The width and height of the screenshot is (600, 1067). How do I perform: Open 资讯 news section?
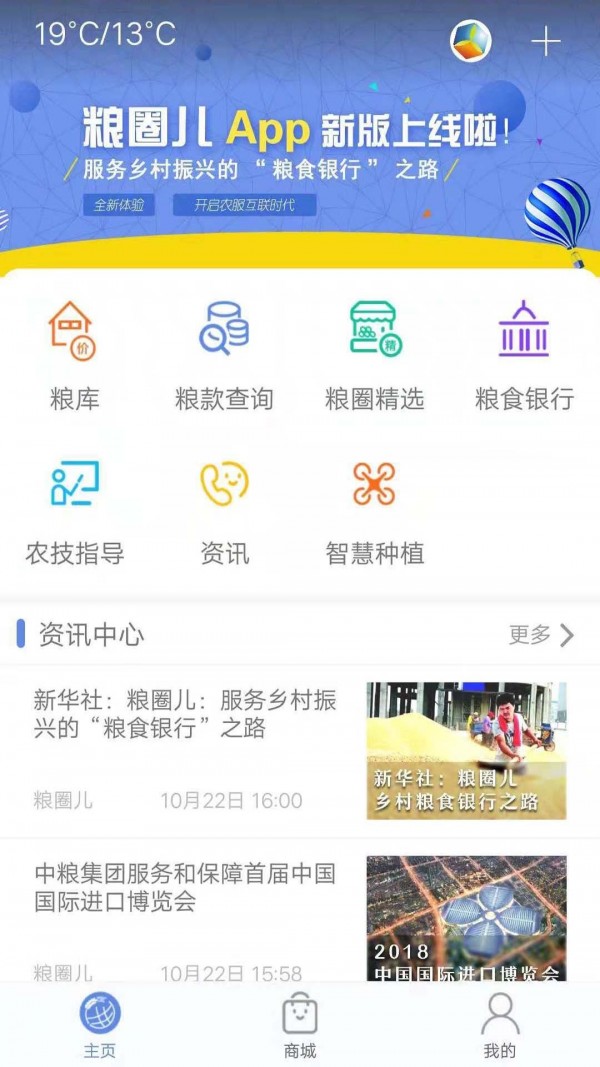point(224,510)
